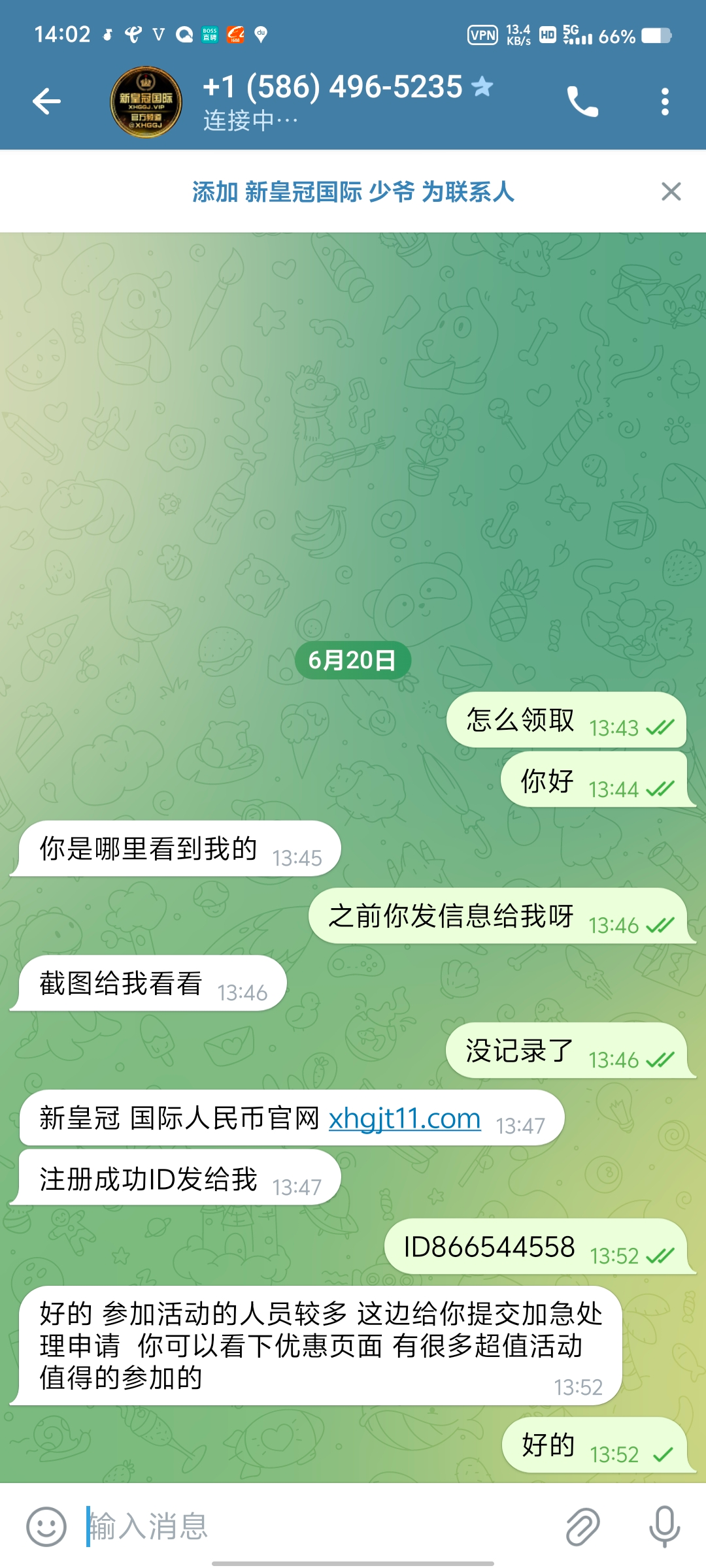Focus the 输入消息 message field
The image size is (706, 1568).
pyautogui.click(x=314, y=1527)
